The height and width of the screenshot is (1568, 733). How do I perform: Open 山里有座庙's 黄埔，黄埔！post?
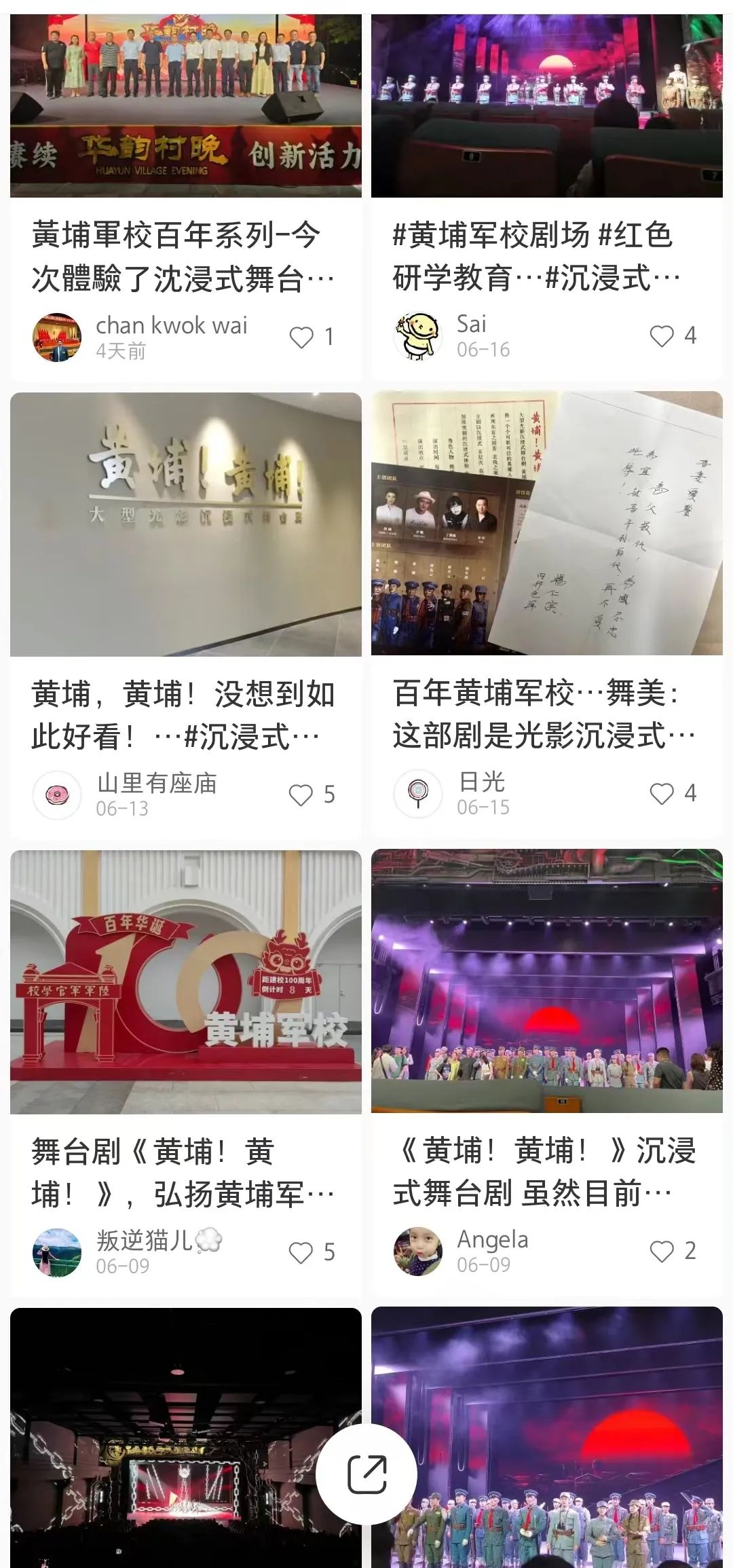(183, 714)
